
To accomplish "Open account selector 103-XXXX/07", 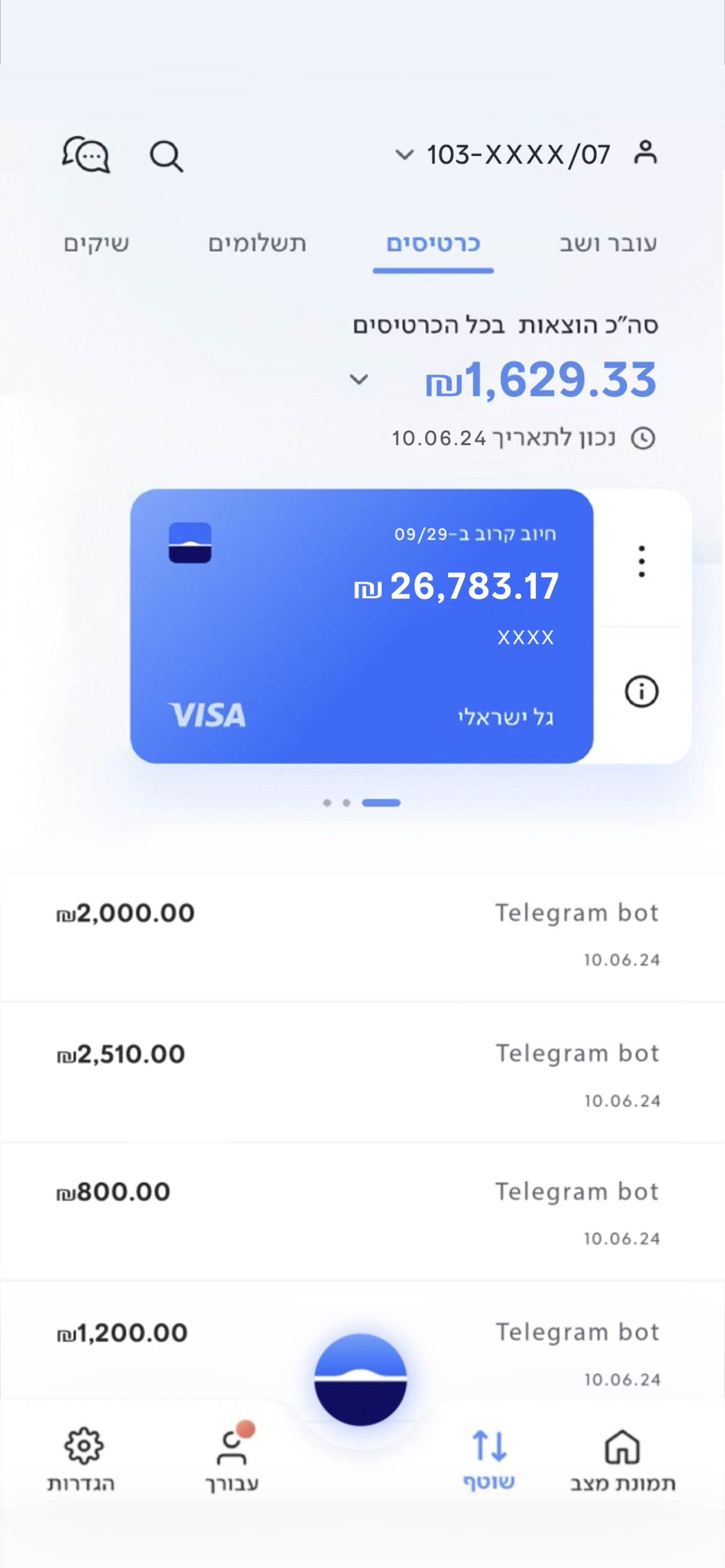I will [503, 154].
